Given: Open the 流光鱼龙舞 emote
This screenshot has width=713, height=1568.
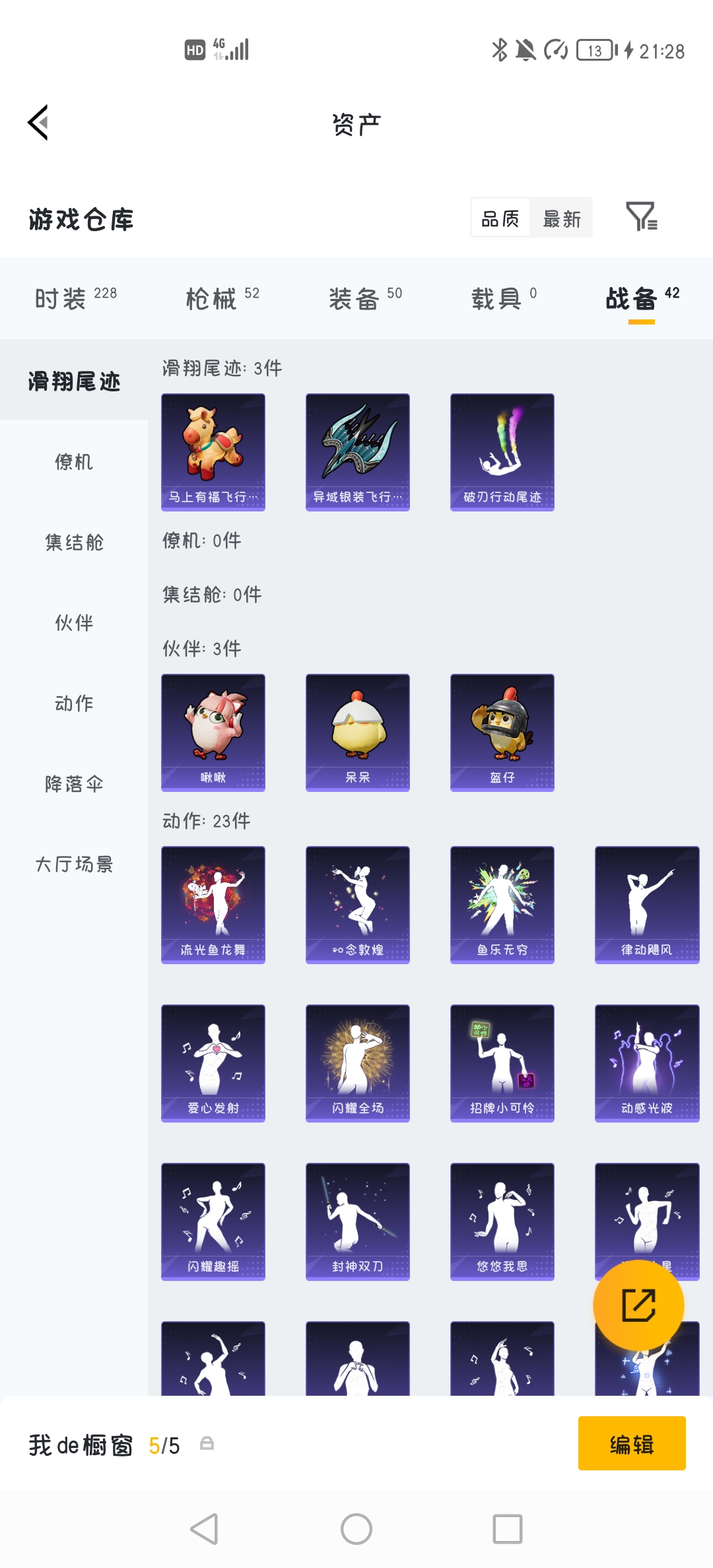Looking at the screenshot, I should 213,904.
